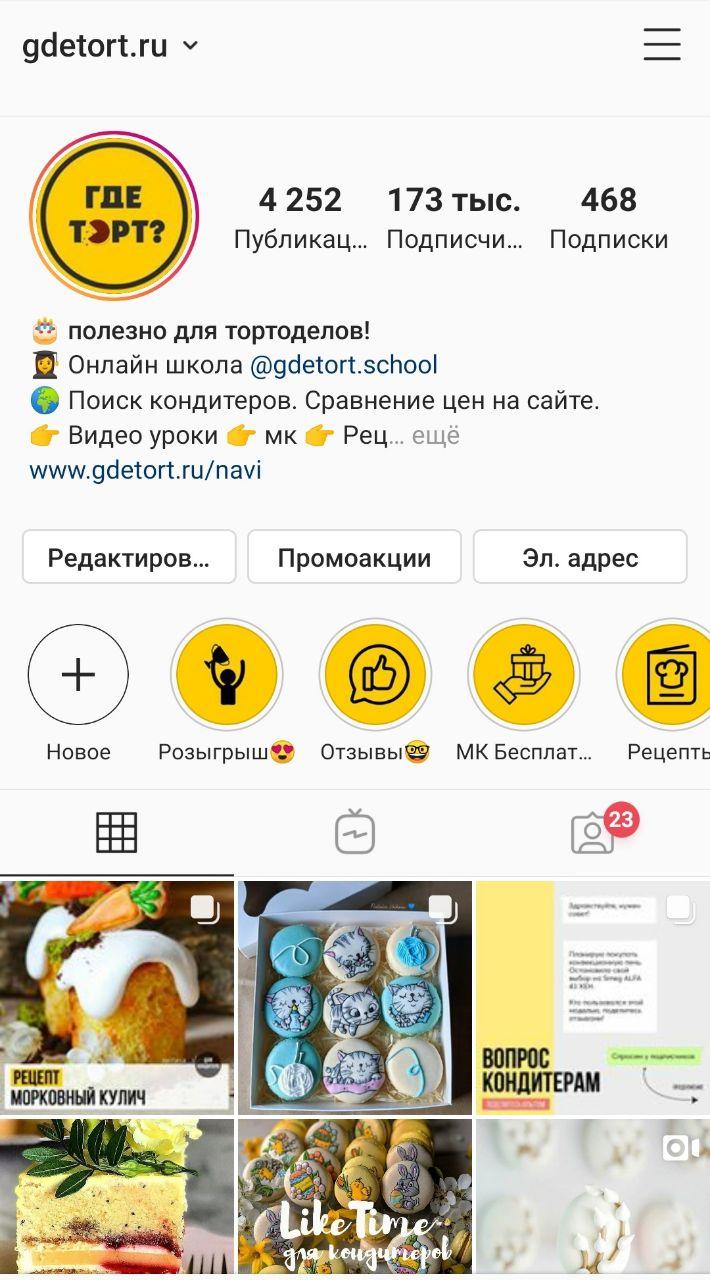
Task: Open the Розыгрыш highlight
Action: pos(226,675)
